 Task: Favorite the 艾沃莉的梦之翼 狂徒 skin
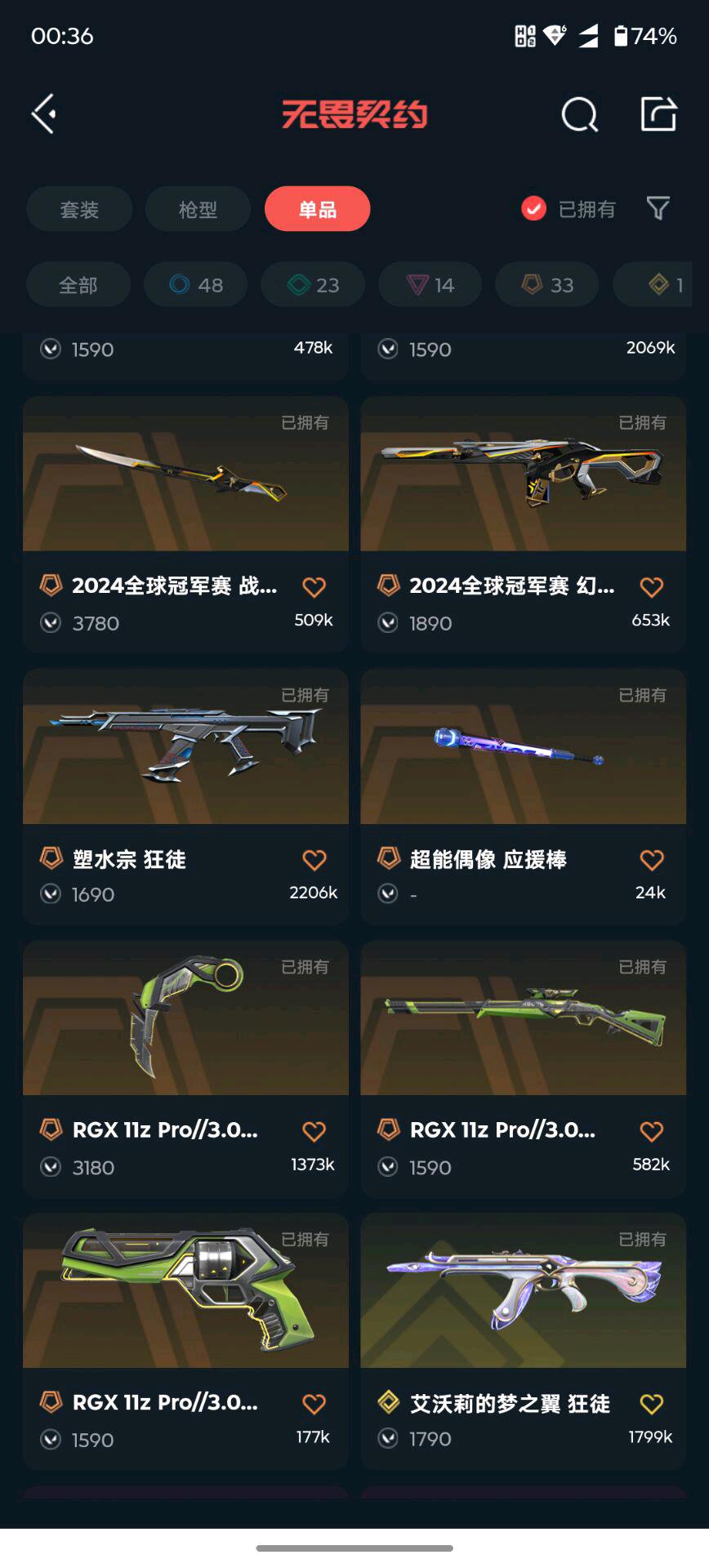pyautogui.click(x=651, y=1404)
